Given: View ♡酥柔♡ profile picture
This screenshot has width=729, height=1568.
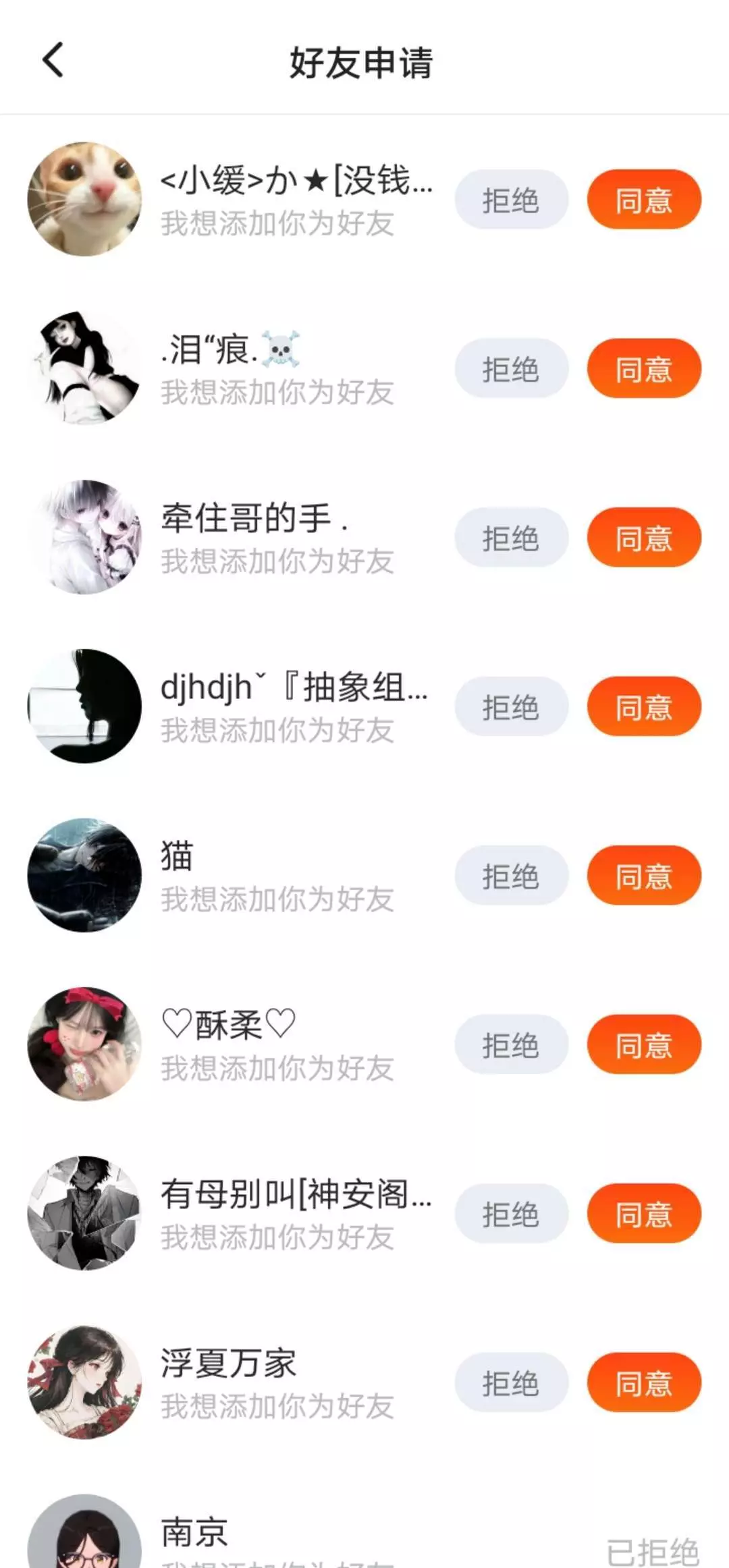Looking at the screenshot, I should [x=84, y=1044].
